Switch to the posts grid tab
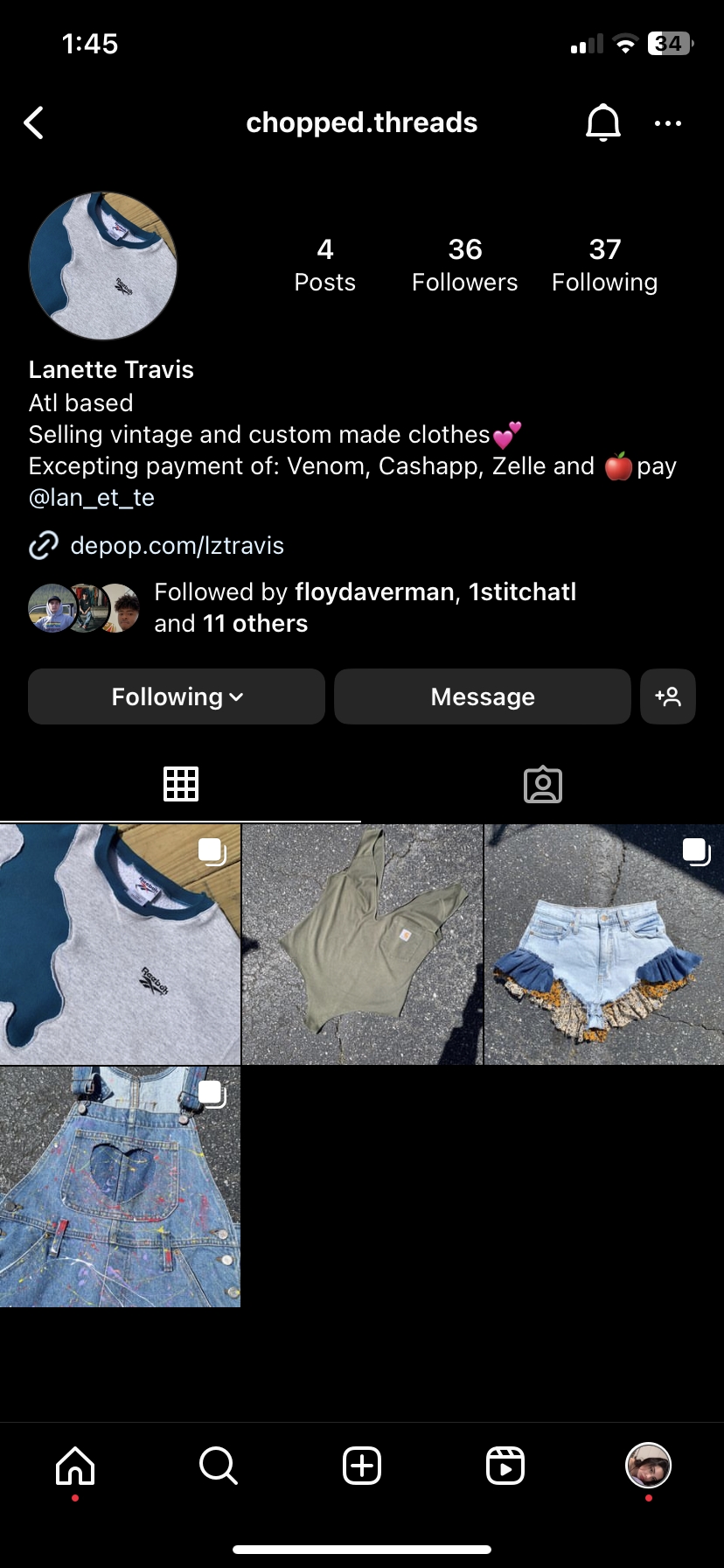 (x=181, y=784)
